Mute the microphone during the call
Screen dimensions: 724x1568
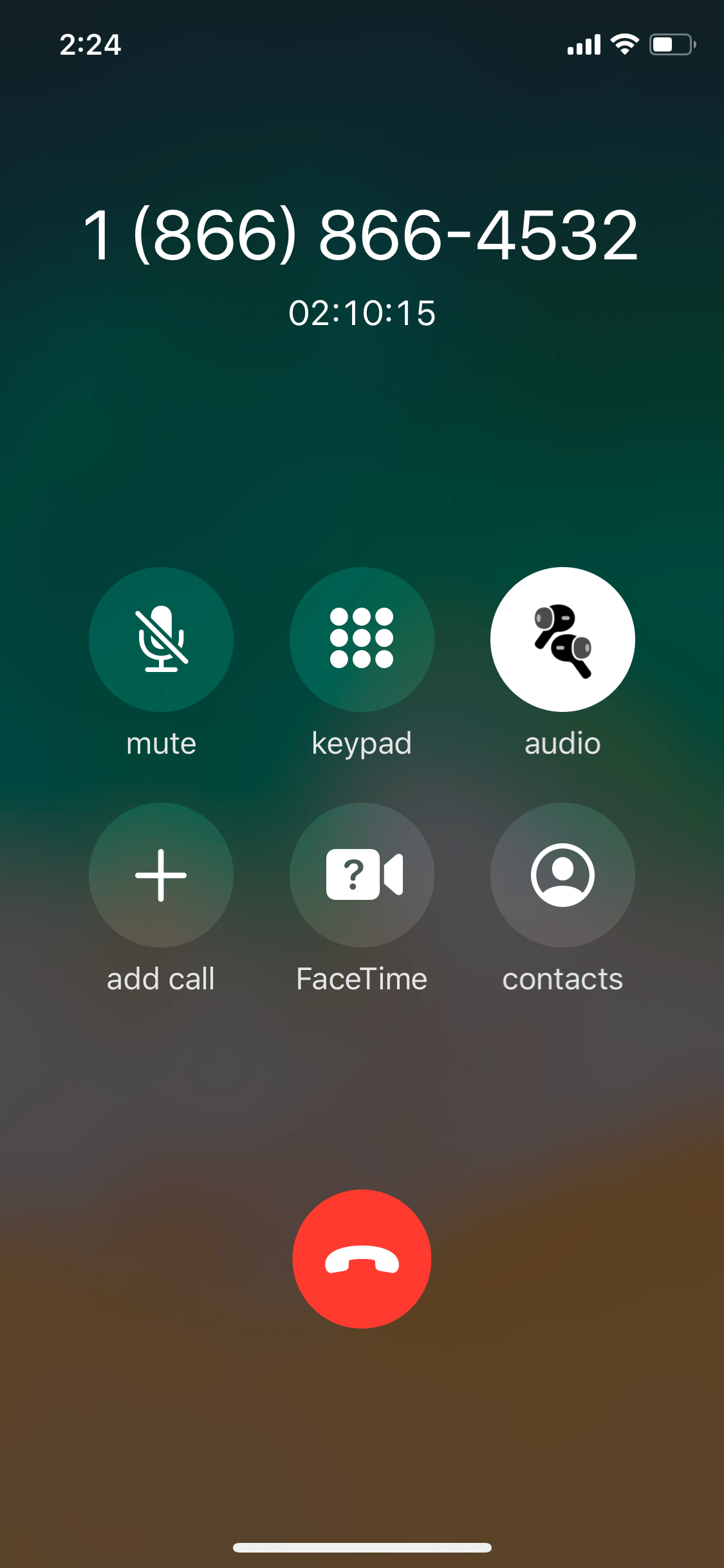pyautogui.click(x=161, y=639)
